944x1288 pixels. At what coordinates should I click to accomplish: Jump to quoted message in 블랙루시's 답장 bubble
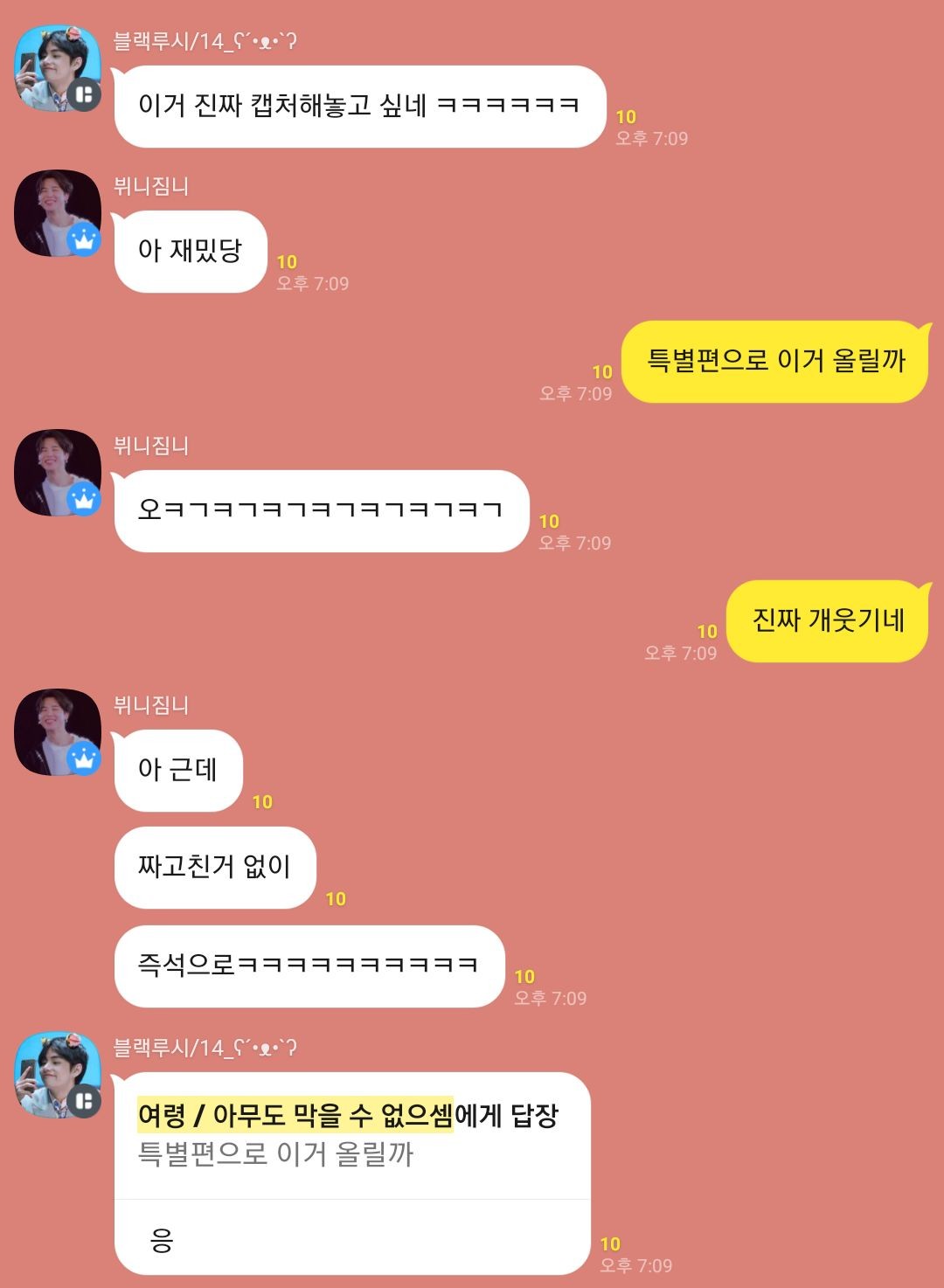[350, 1134]
